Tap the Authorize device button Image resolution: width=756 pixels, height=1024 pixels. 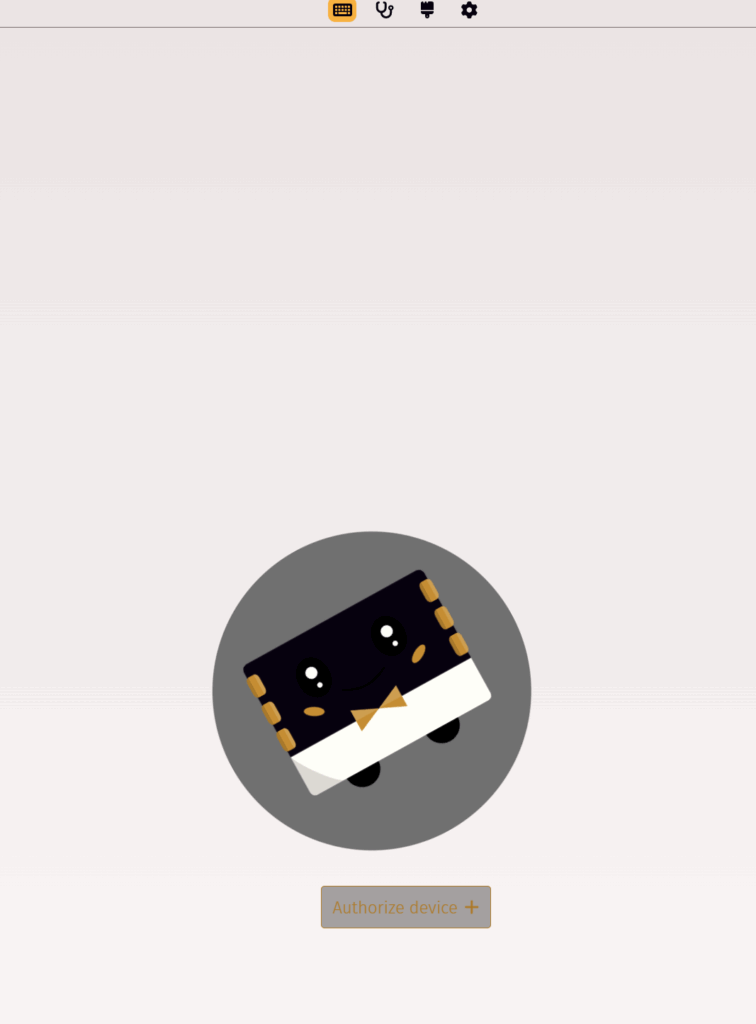[405, 907]
